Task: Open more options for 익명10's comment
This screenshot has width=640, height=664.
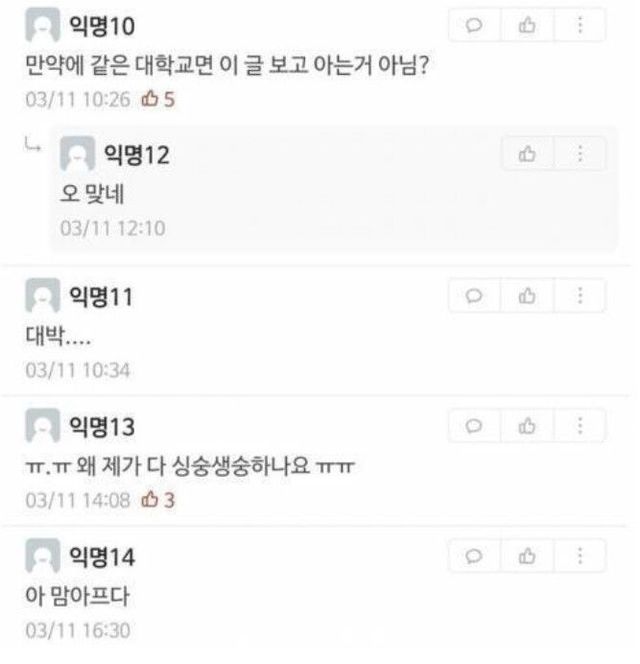Action: coord(580,26)
